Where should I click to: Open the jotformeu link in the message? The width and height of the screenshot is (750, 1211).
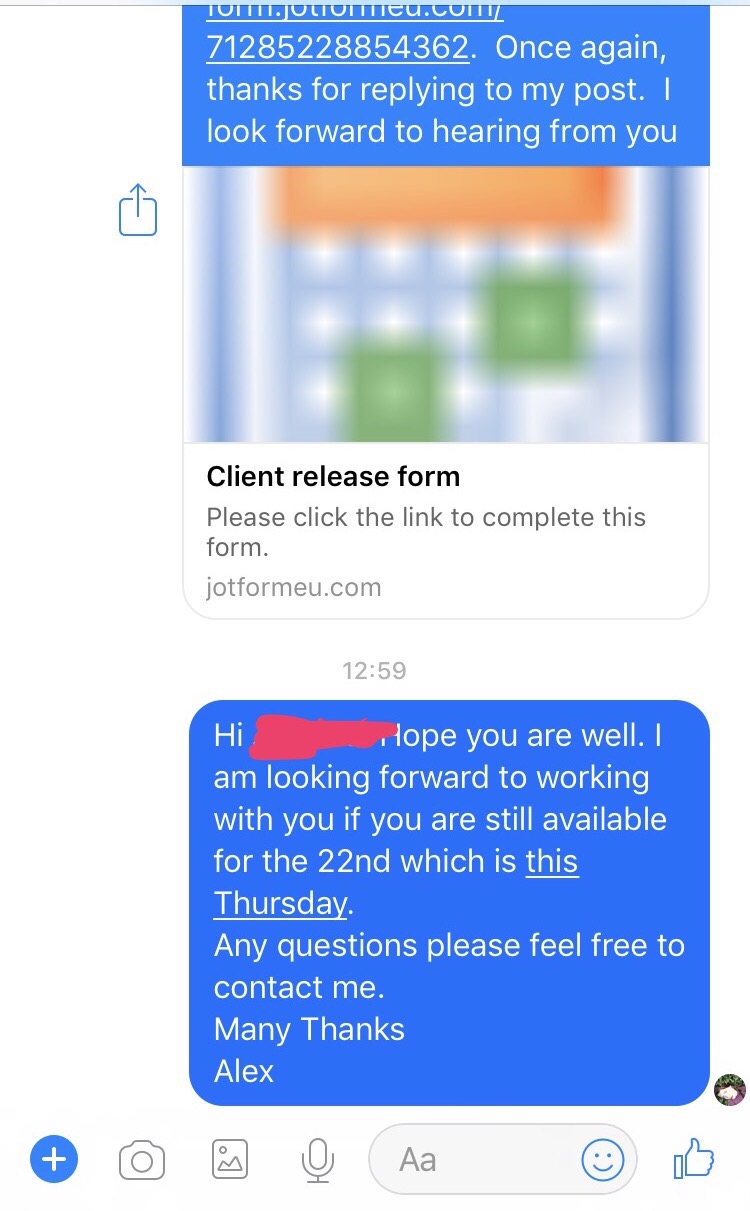337,47
